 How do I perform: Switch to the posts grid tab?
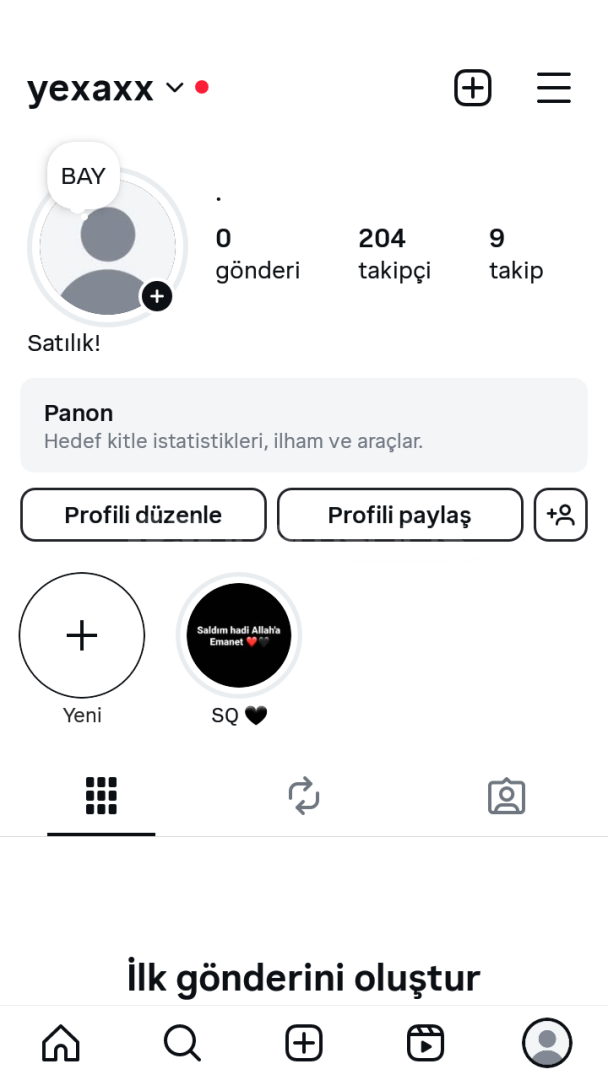point(101,796)
